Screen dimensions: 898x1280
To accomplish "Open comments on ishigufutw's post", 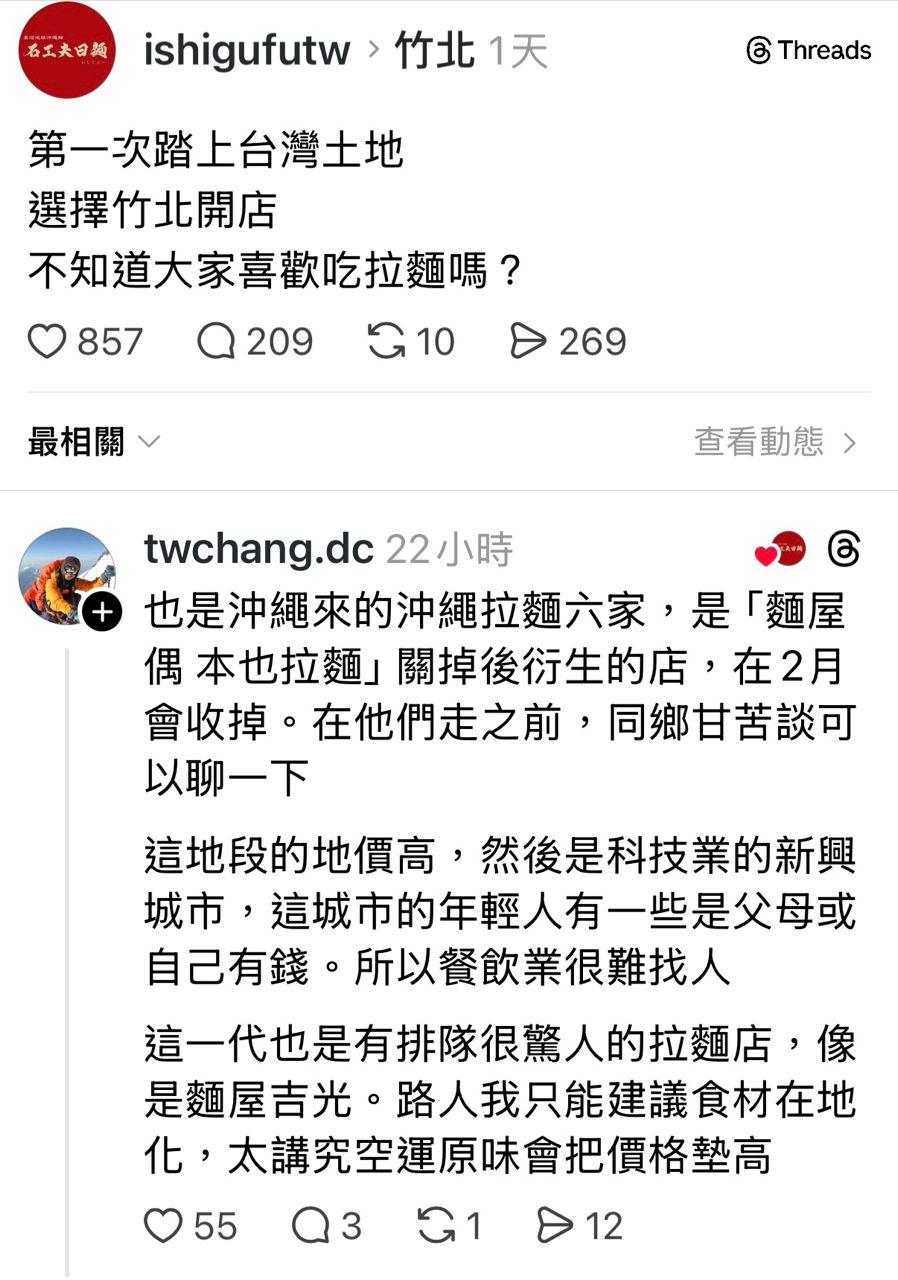I will [x=216, y=342].
